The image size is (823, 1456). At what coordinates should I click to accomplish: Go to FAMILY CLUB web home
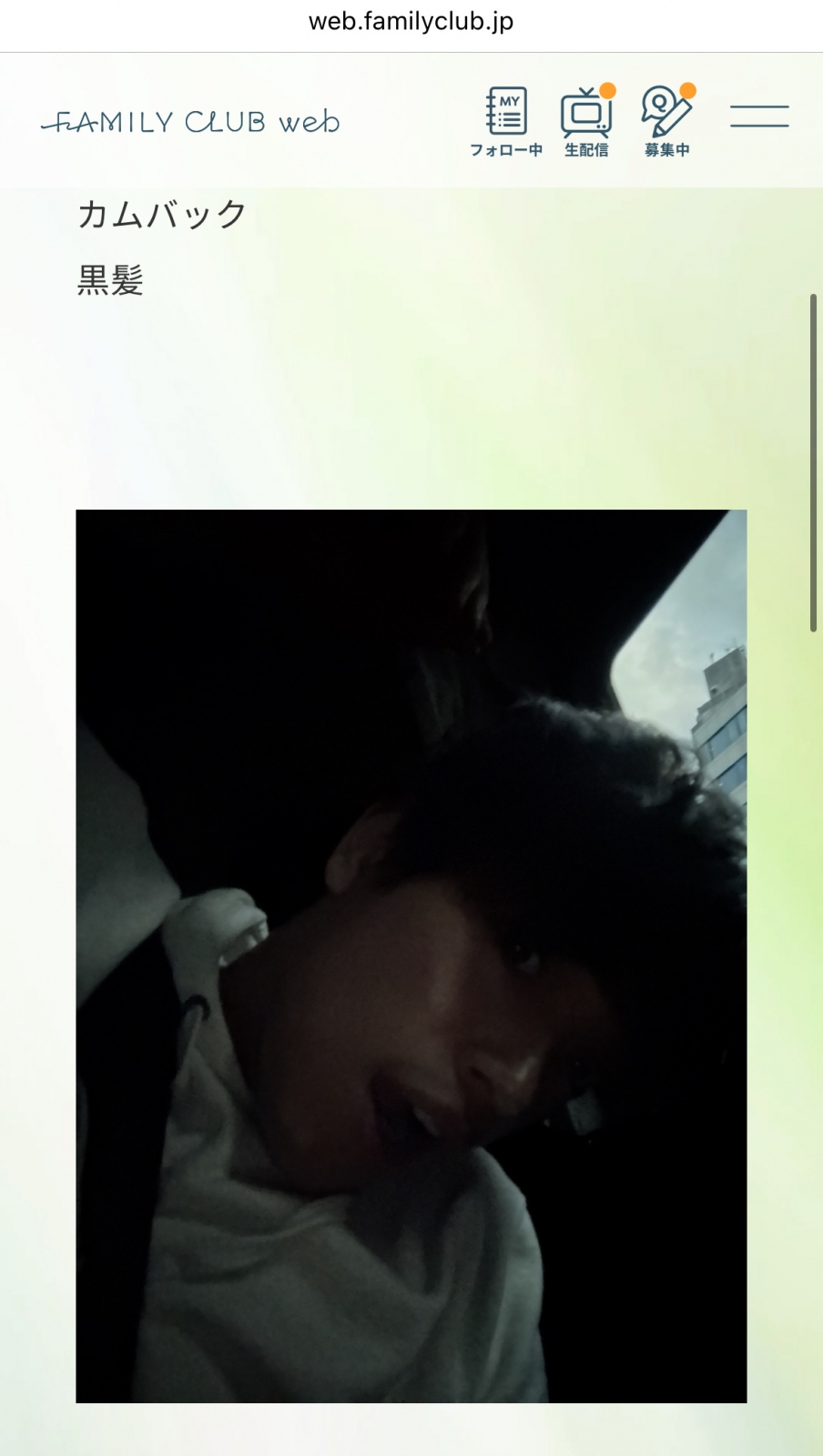pos(190,122)
